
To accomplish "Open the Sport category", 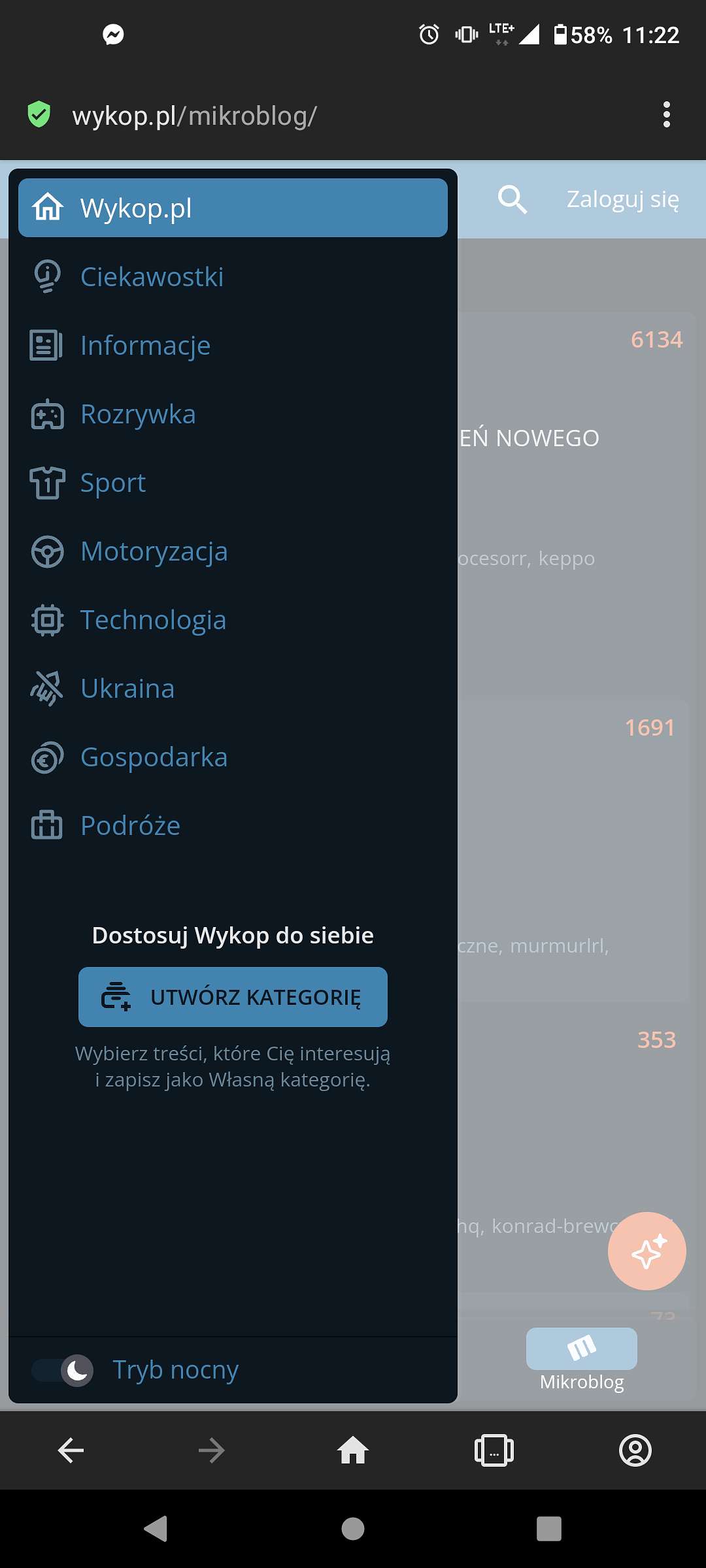I will (233, 482).
